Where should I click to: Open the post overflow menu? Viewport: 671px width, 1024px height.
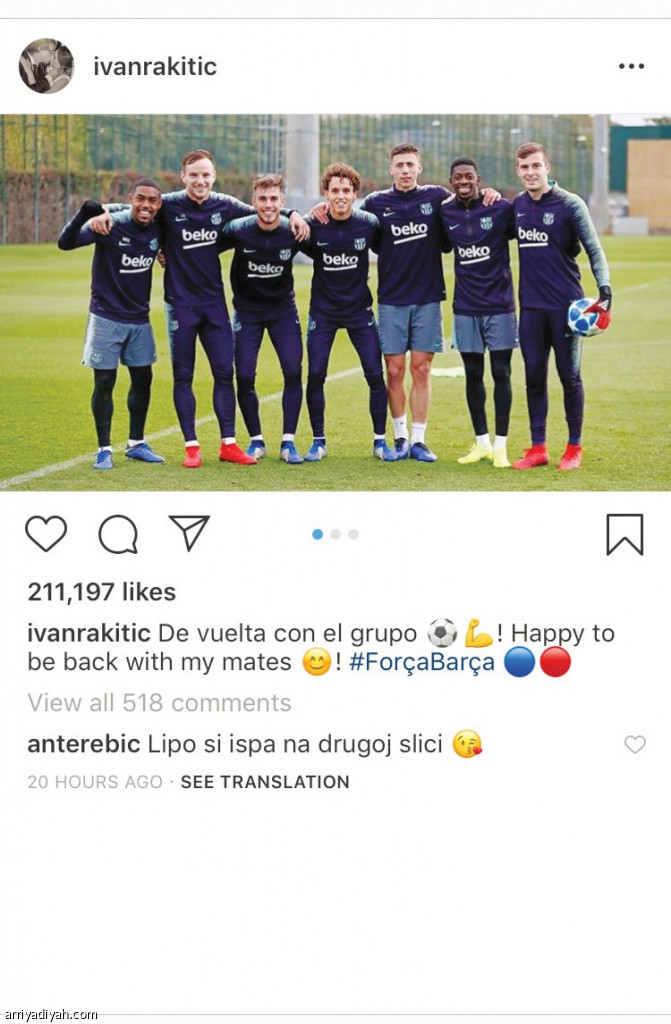coord(631,66)
